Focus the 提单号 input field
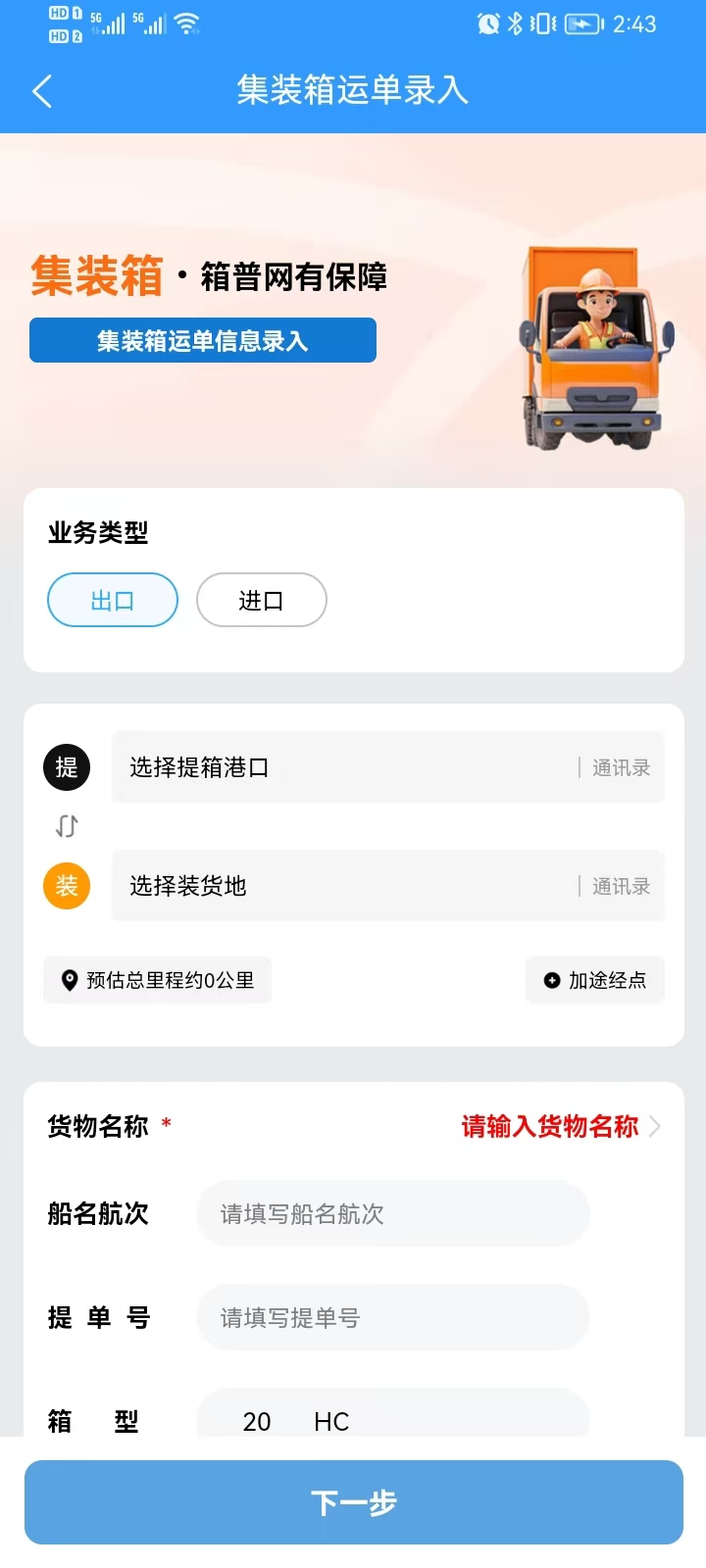The image size is (706, 1568). 392,1317
